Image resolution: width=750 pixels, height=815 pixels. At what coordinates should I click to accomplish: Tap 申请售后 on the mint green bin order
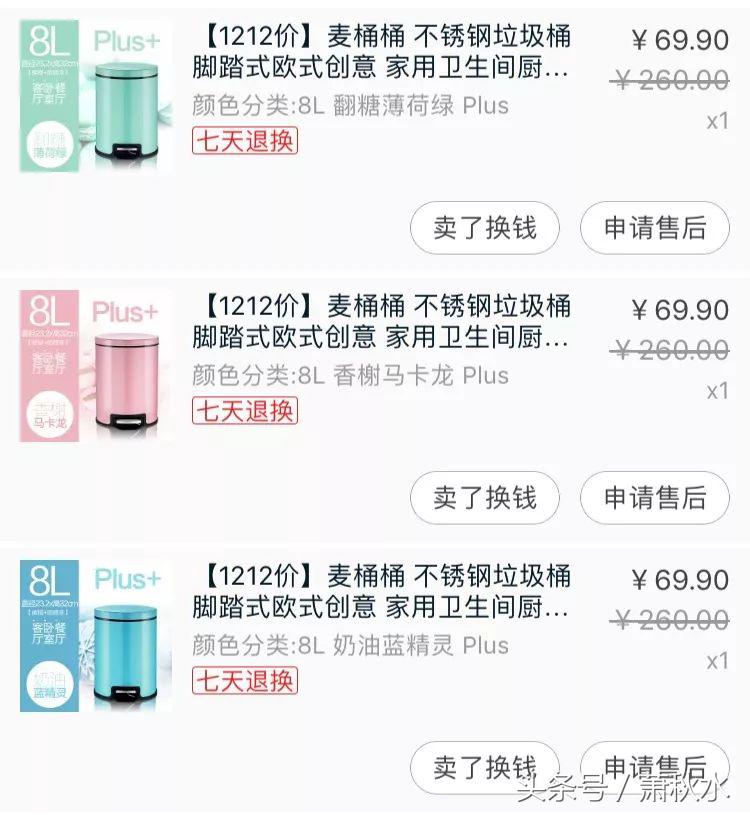pos(655,228)
